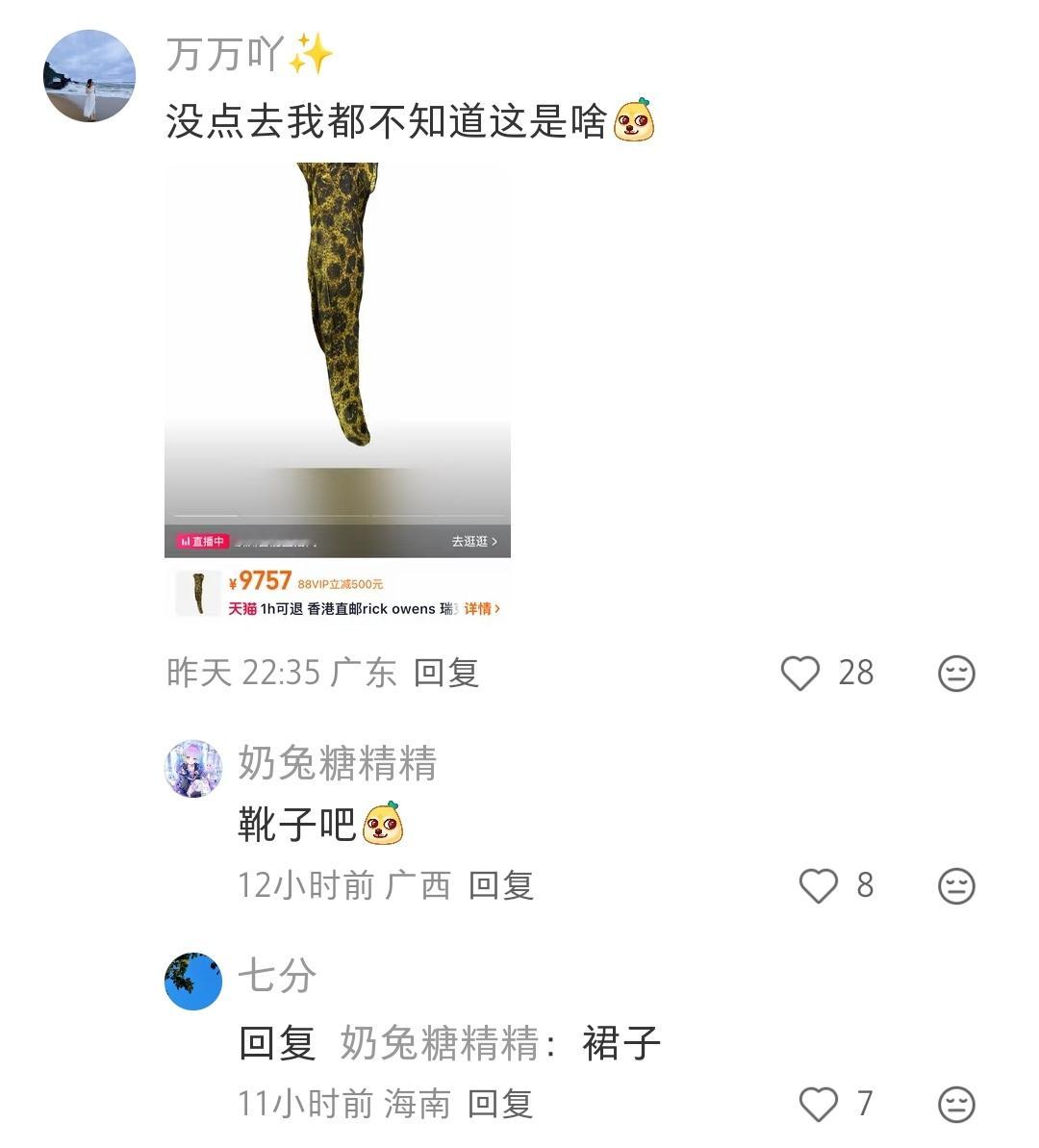The image size is (1039, 1148).
Task: Open the emoji reaction face on the top comment
Action: [954, 674]
